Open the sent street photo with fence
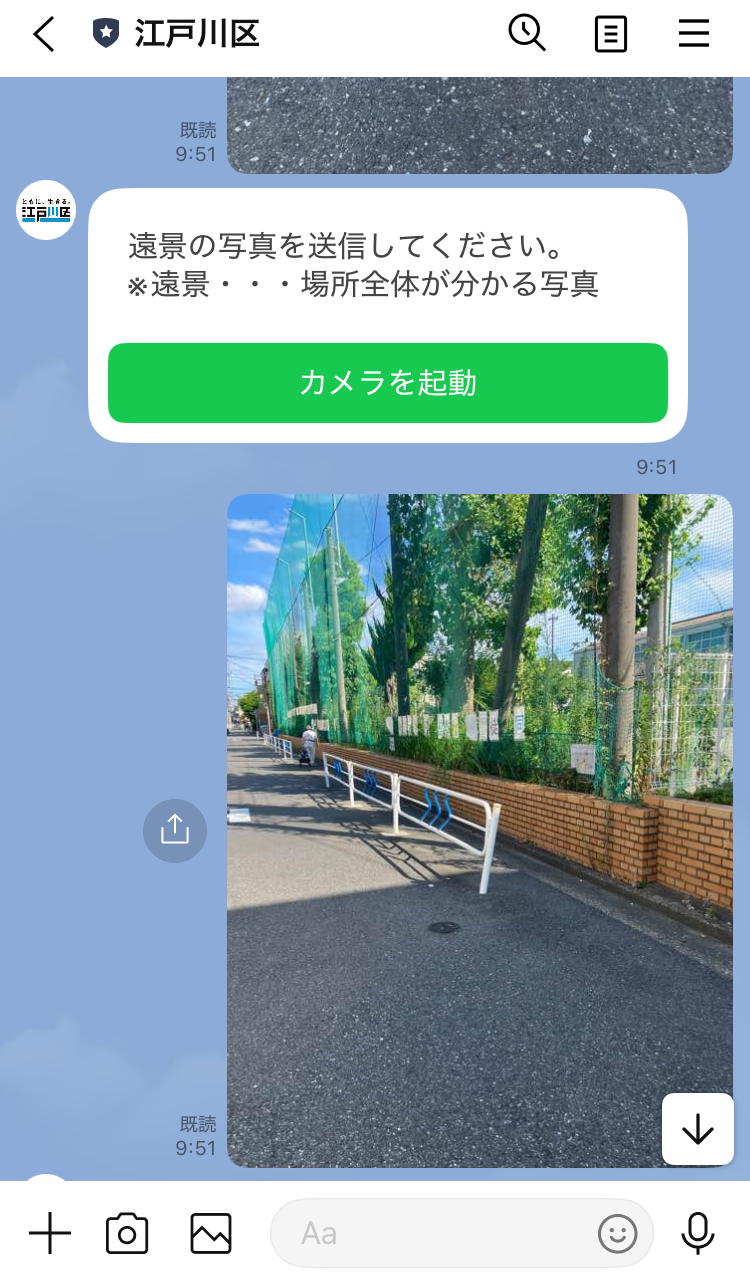Image resolution: width=750 pixels, height=1281 pixels. pos(480,830)
